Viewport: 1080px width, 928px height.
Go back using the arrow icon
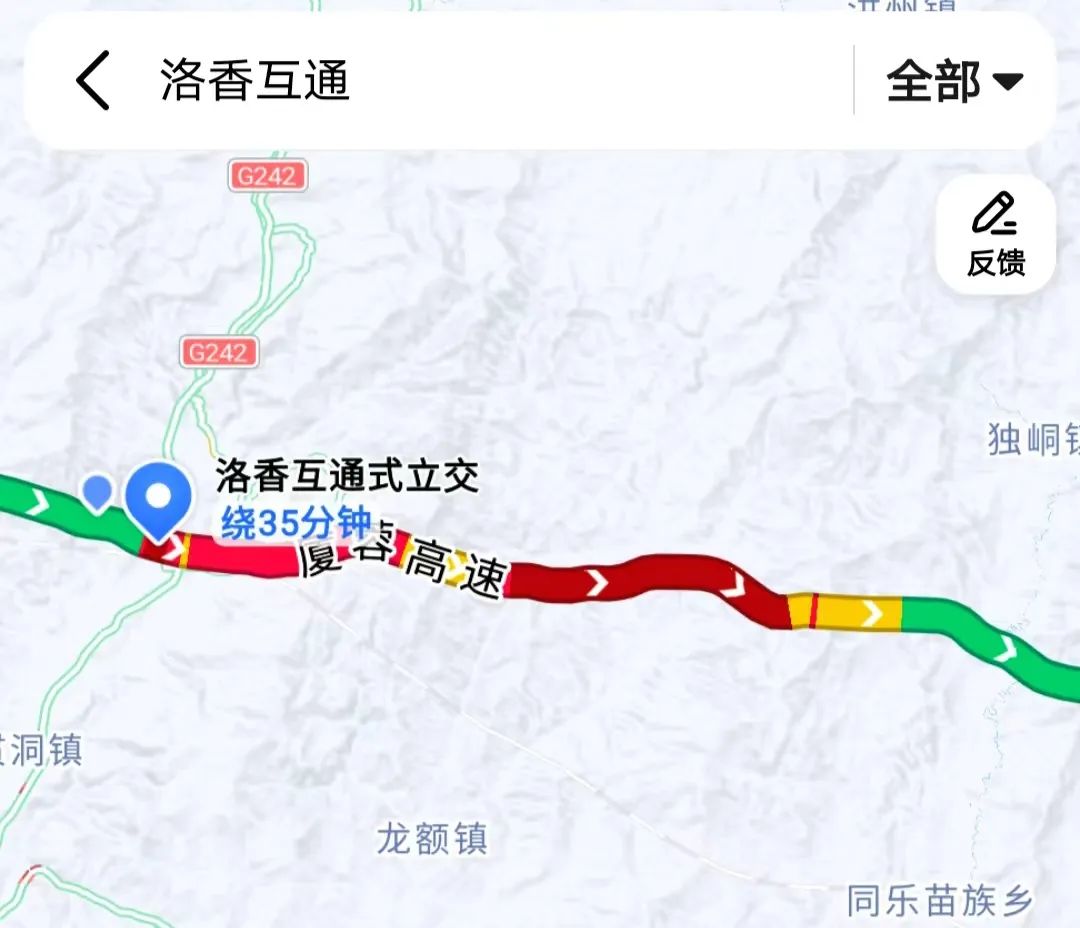click(x=93, y=82)
